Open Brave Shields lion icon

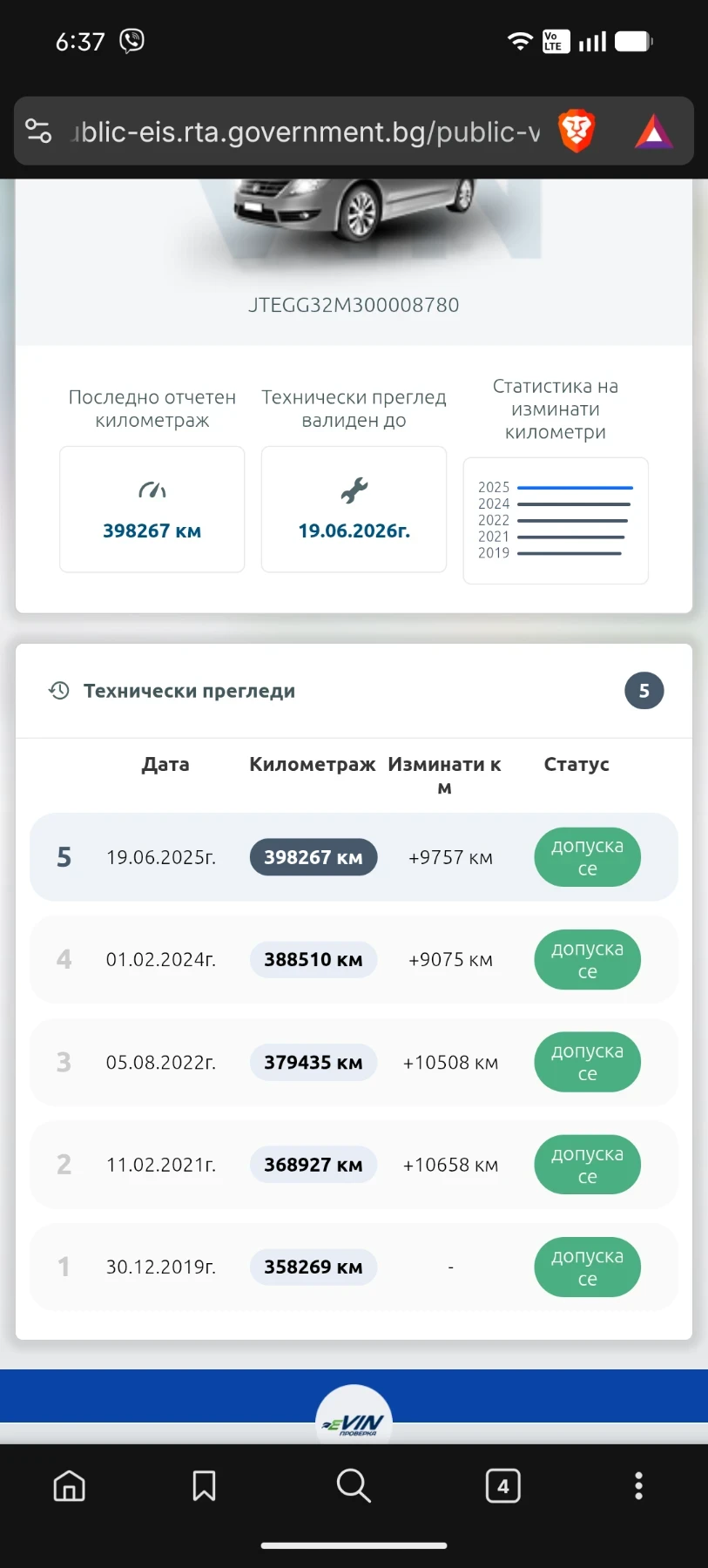point(576,132)
